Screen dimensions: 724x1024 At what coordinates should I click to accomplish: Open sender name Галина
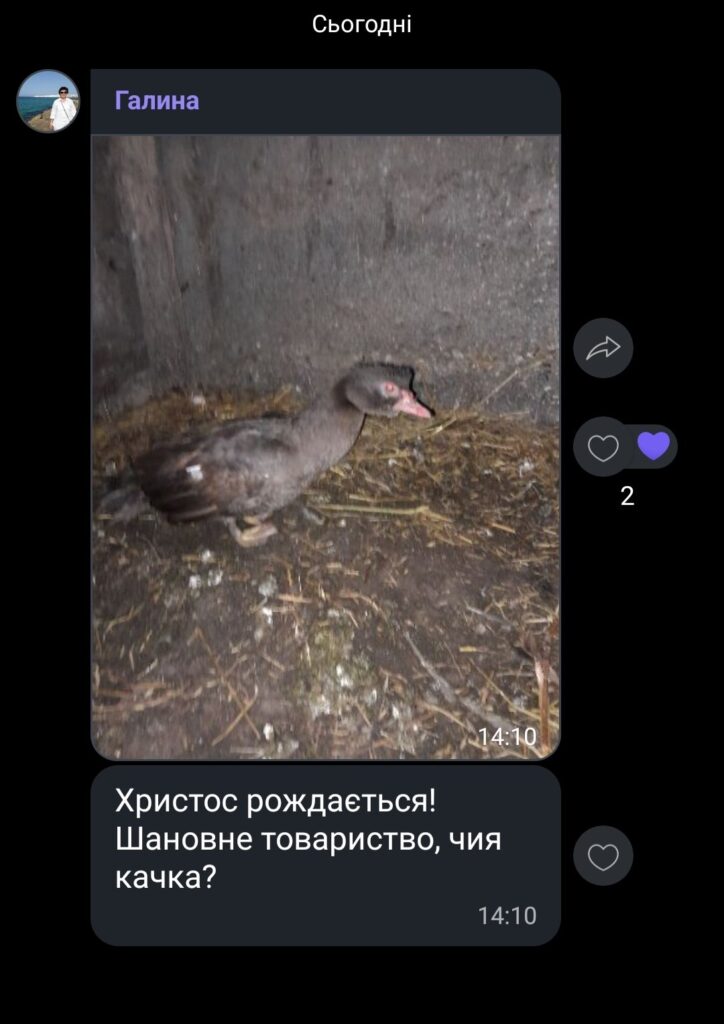click(157, 100)
